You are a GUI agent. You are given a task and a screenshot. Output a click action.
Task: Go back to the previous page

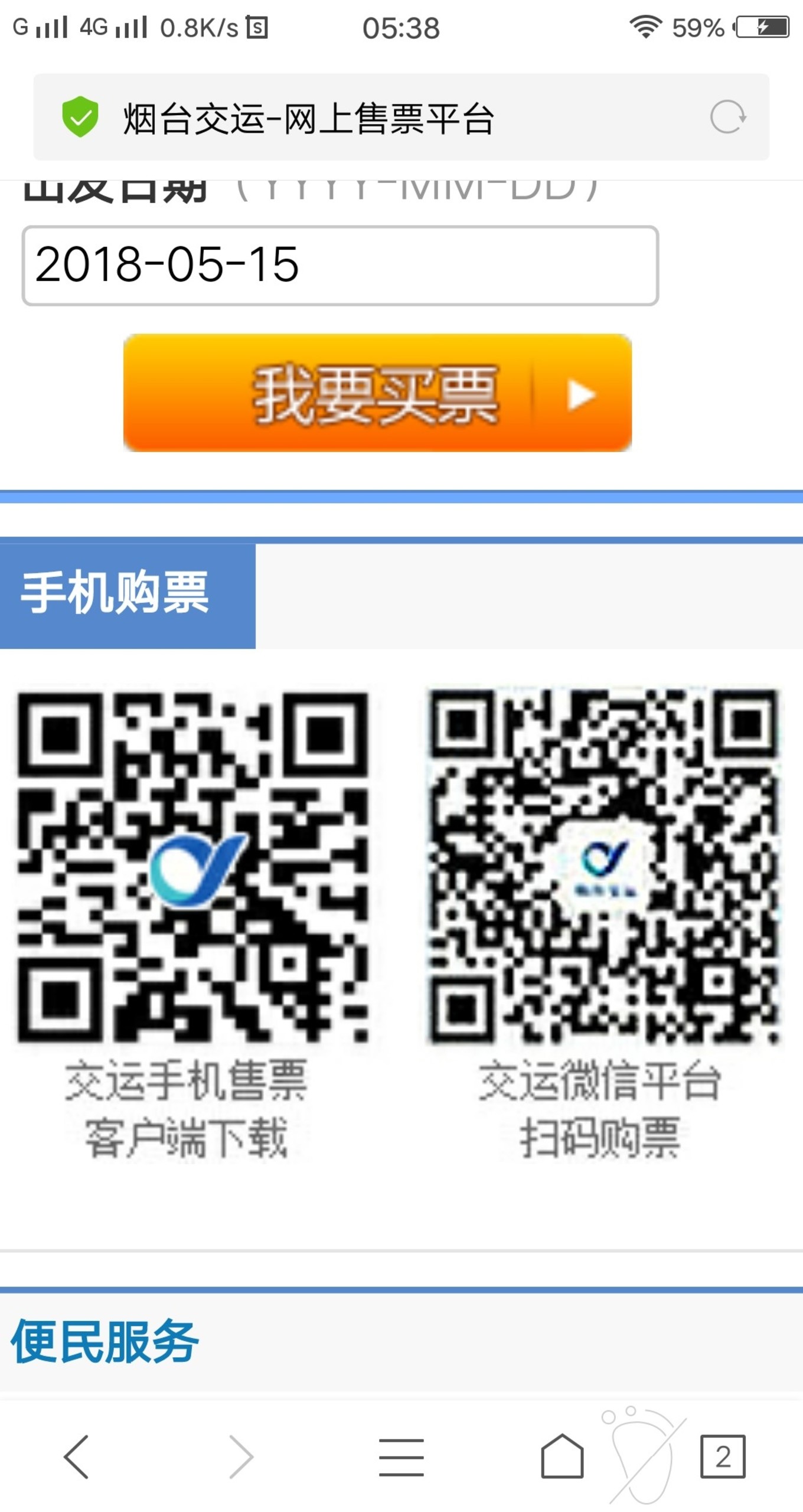77,1456
